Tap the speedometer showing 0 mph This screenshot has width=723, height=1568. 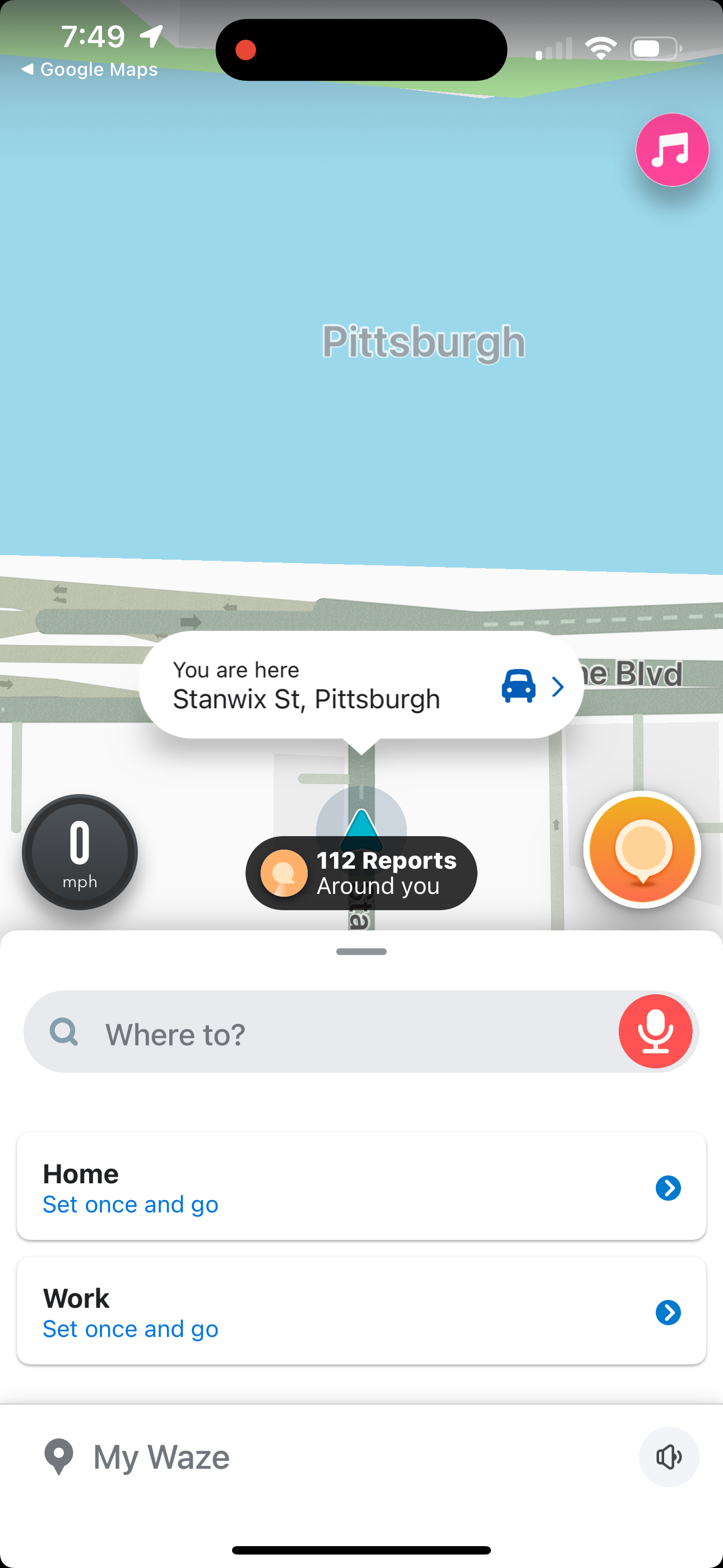tap(81, 851)
